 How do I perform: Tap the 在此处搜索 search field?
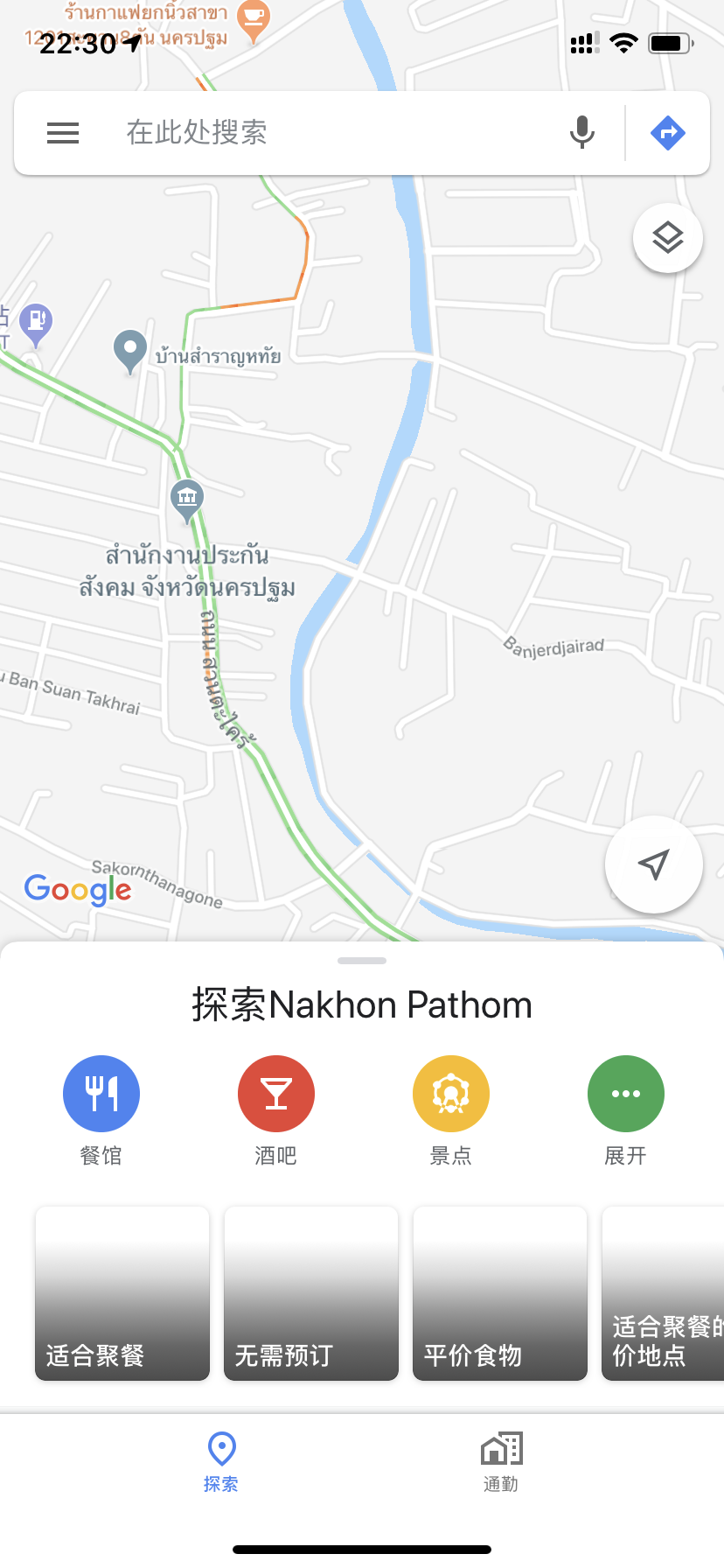[x=332, y=133]
